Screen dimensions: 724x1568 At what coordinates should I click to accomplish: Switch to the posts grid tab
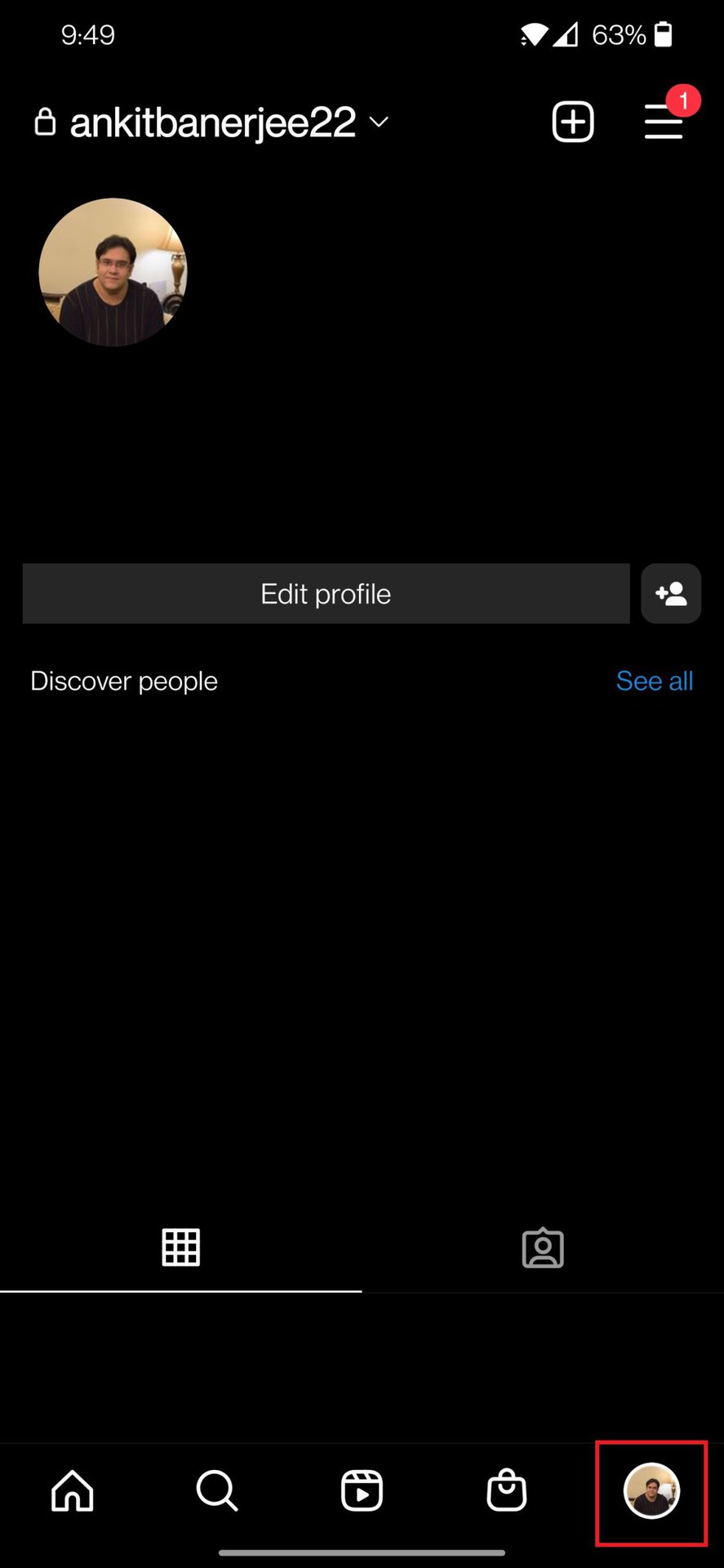(180, 1247)
